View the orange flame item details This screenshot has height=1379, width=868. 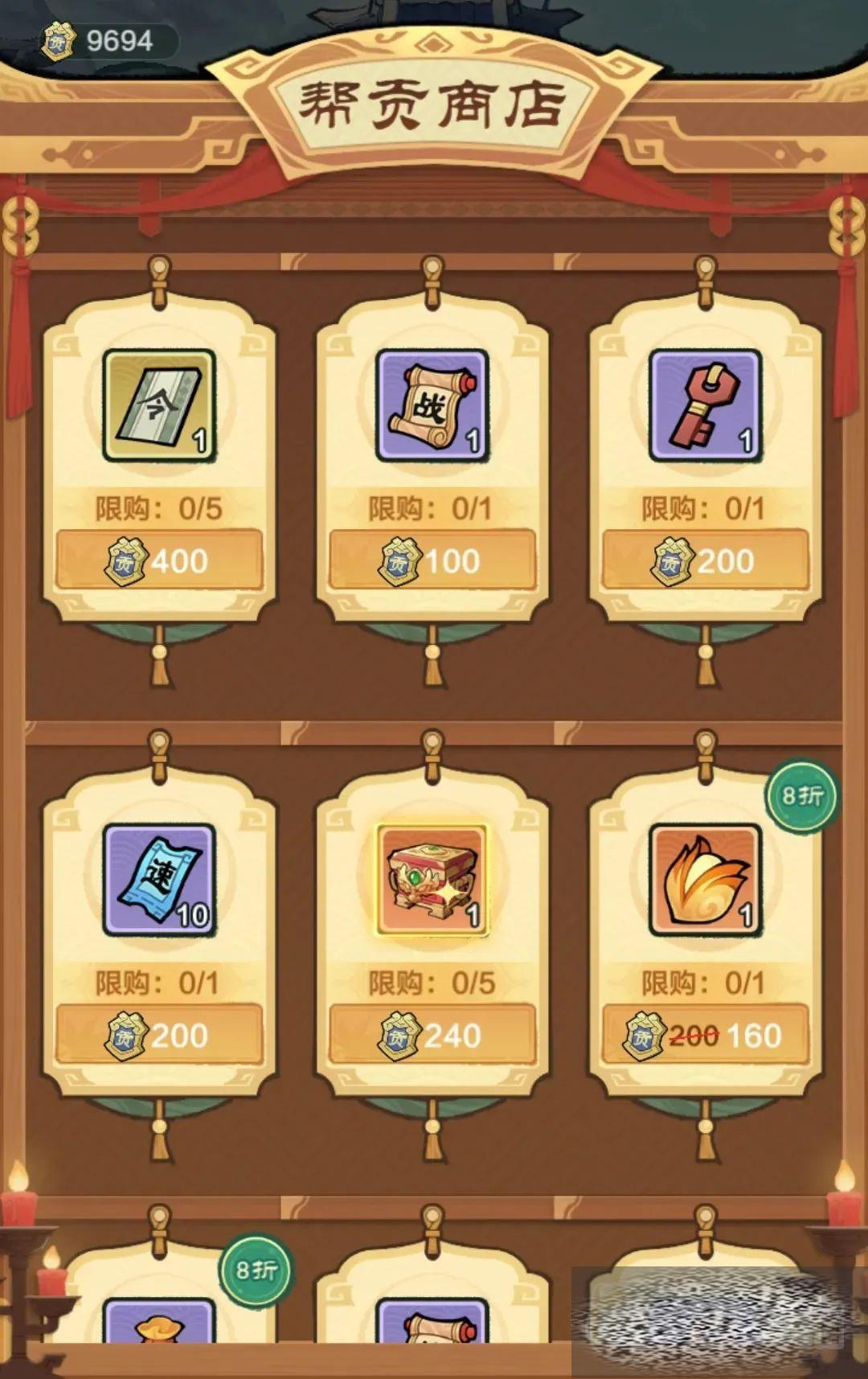tap(705, 879)
